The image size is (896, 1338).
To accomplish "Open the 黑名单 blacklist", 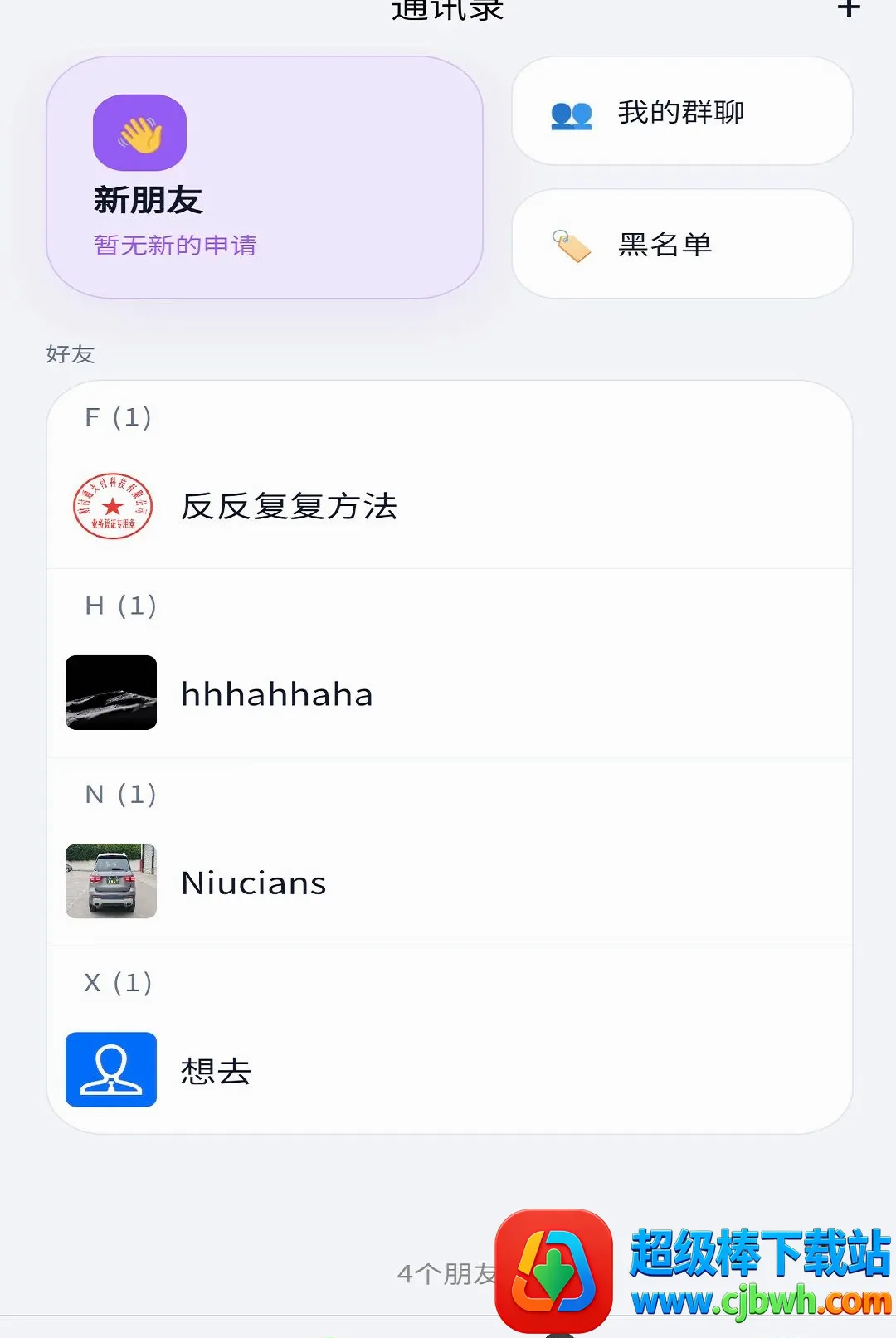I will coord(682,244).
